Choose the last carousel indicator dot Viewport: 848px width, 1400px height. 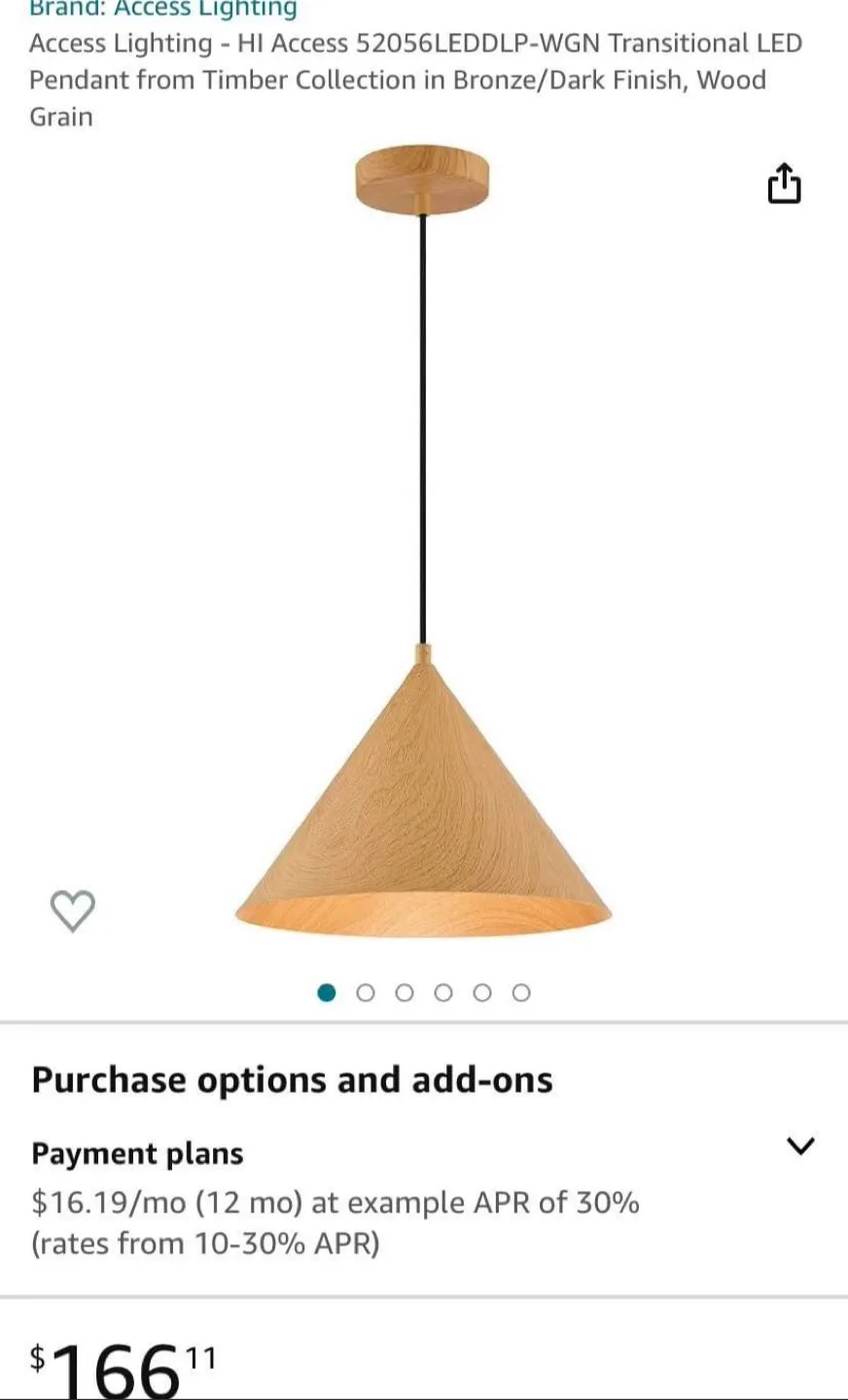[x=521, y=993]
